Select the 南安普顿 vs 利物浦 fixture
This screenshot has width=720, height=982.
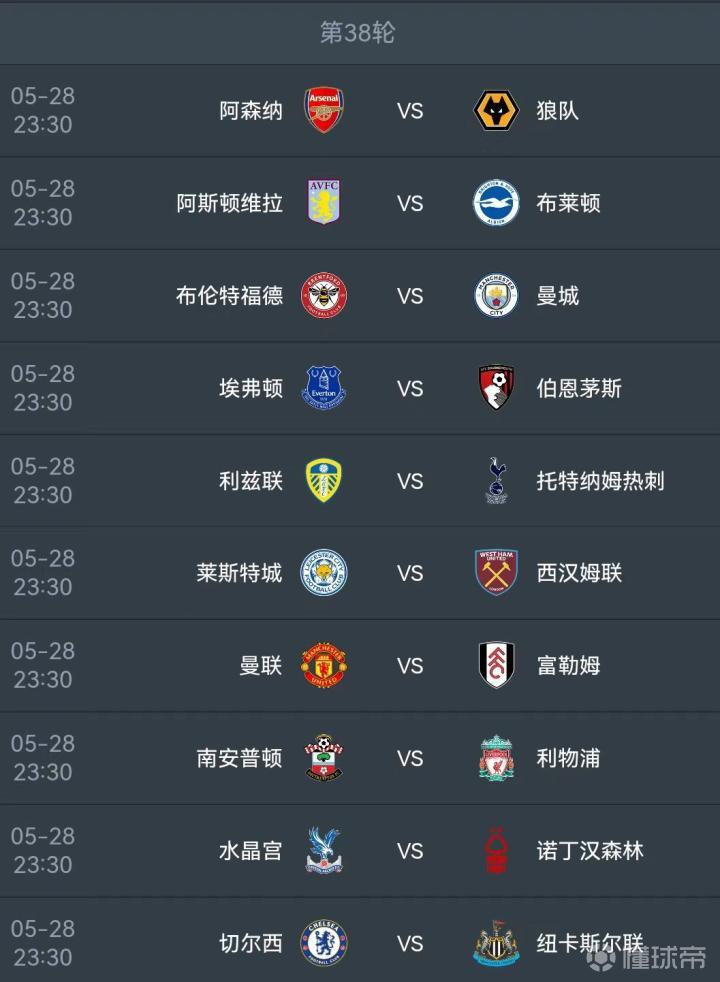[410, 758]
